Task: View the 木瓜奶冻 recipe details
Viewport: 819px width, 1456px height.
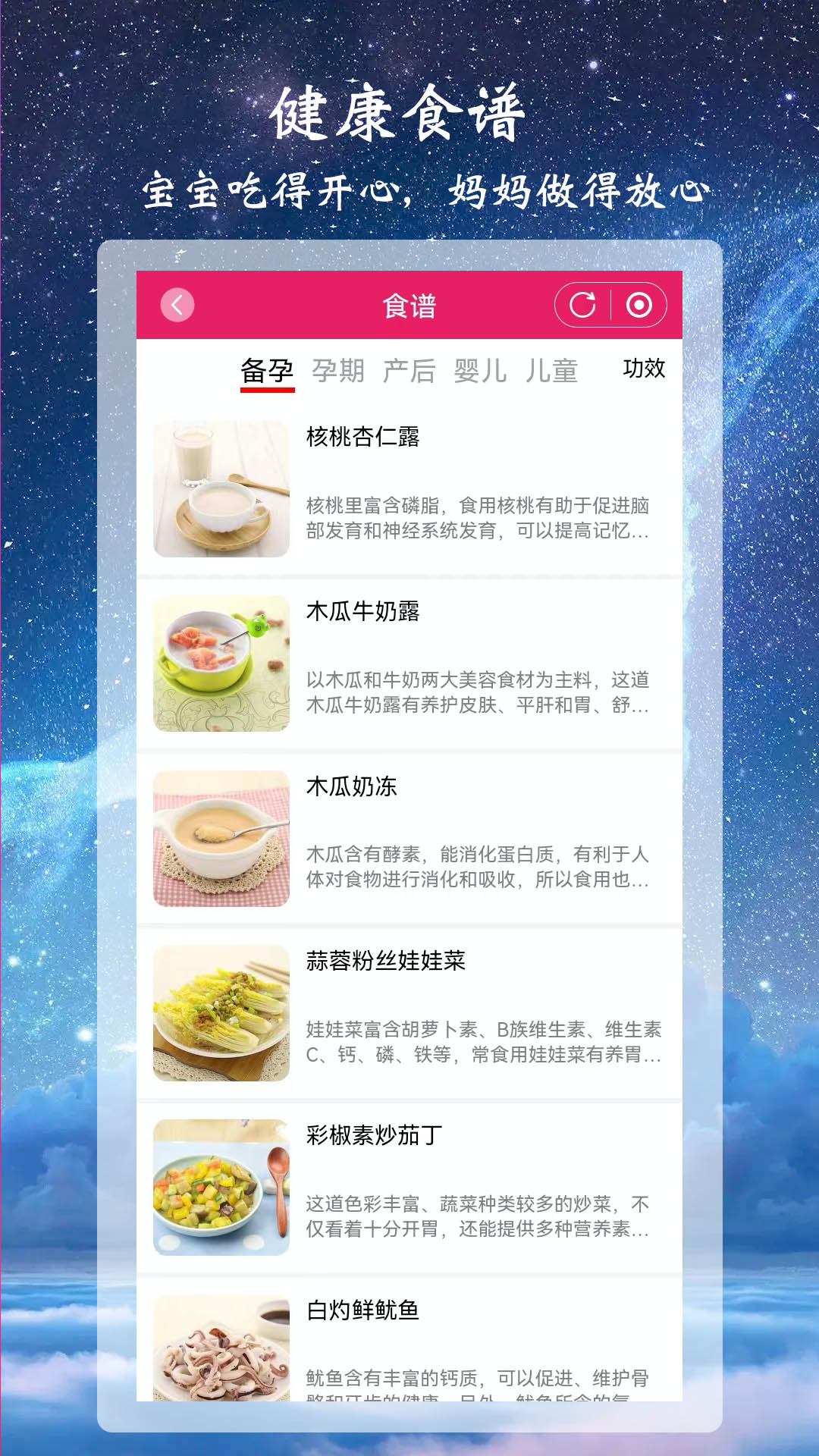Action: point(350,787)
